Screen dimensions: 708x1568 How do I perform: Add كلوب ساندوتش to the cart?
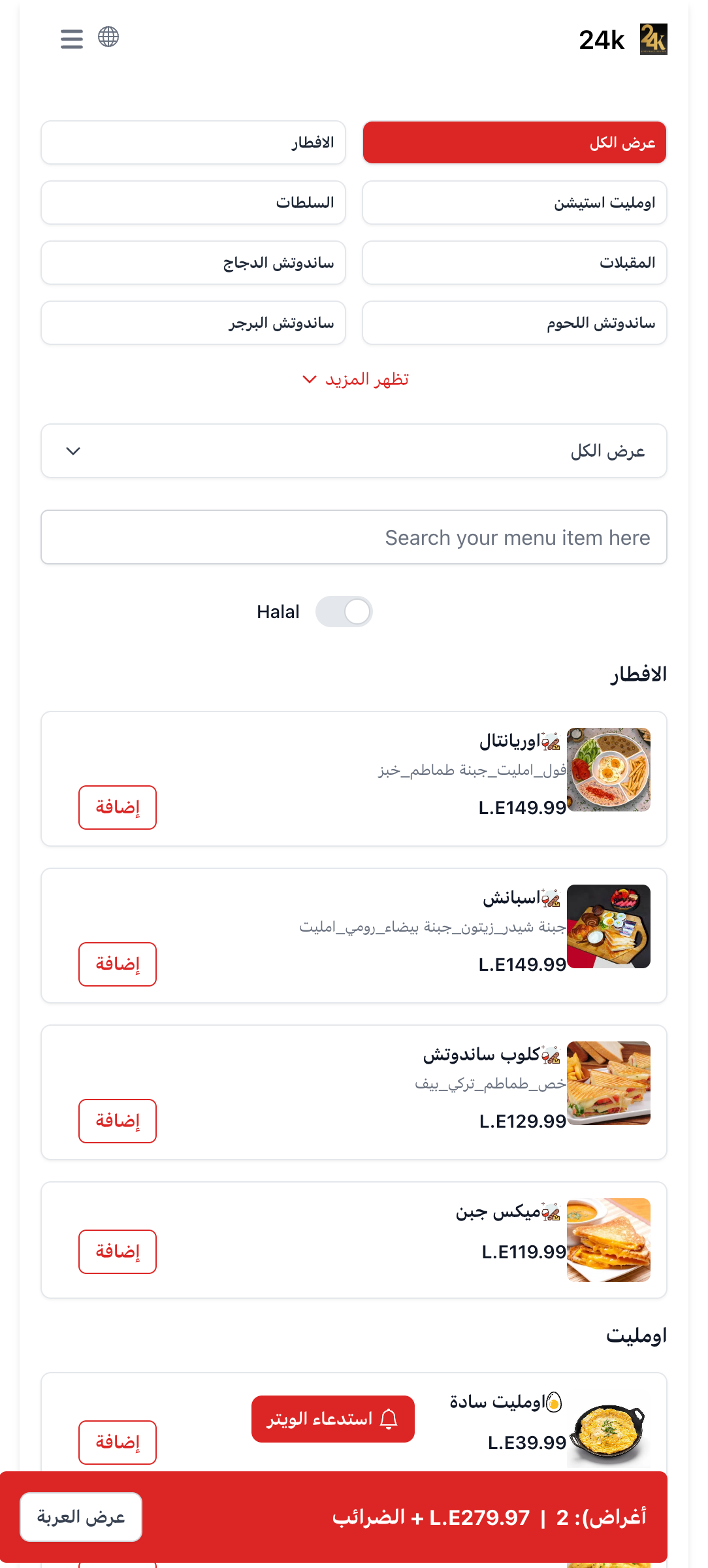(x=118, y=1121)
